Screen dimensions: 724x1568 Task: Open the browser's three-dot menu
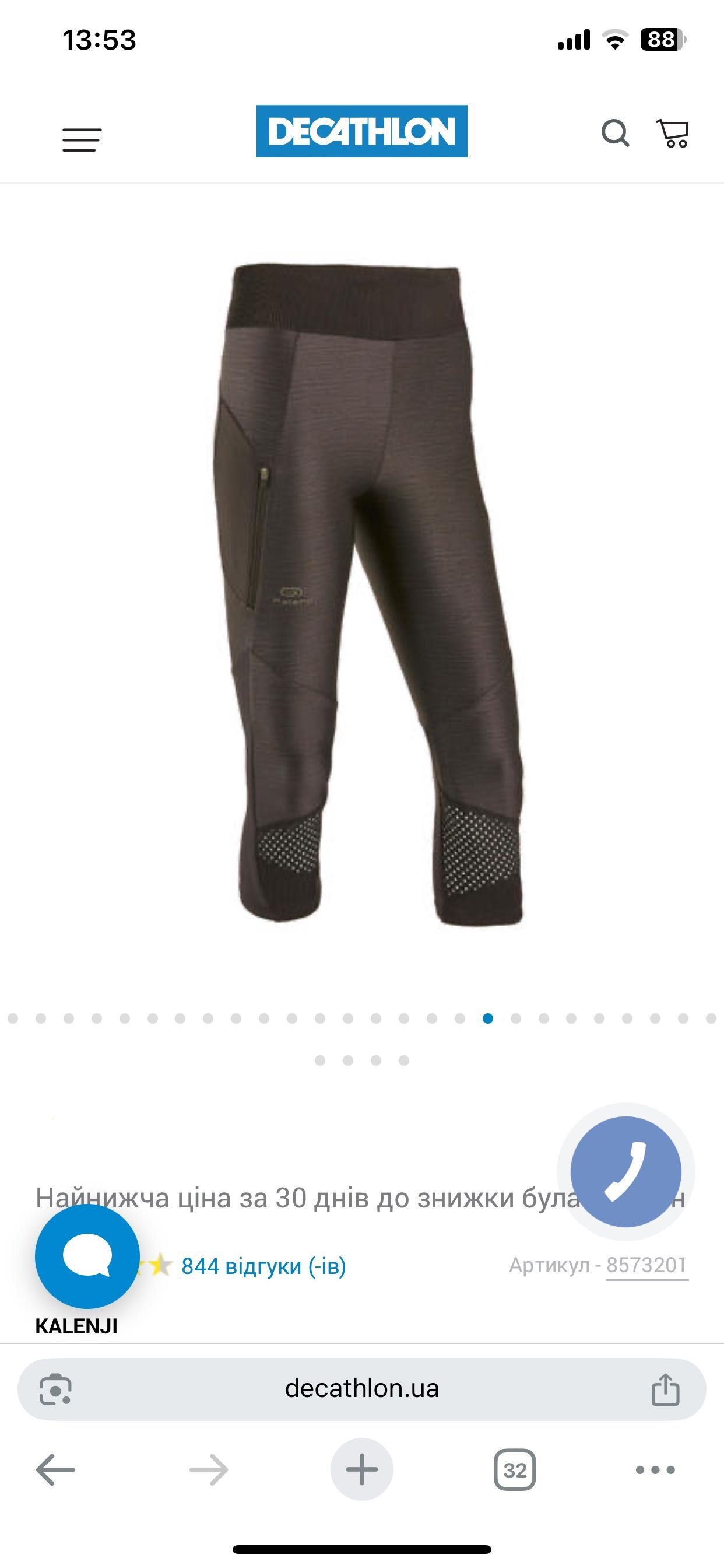(x=655, y=1470)
